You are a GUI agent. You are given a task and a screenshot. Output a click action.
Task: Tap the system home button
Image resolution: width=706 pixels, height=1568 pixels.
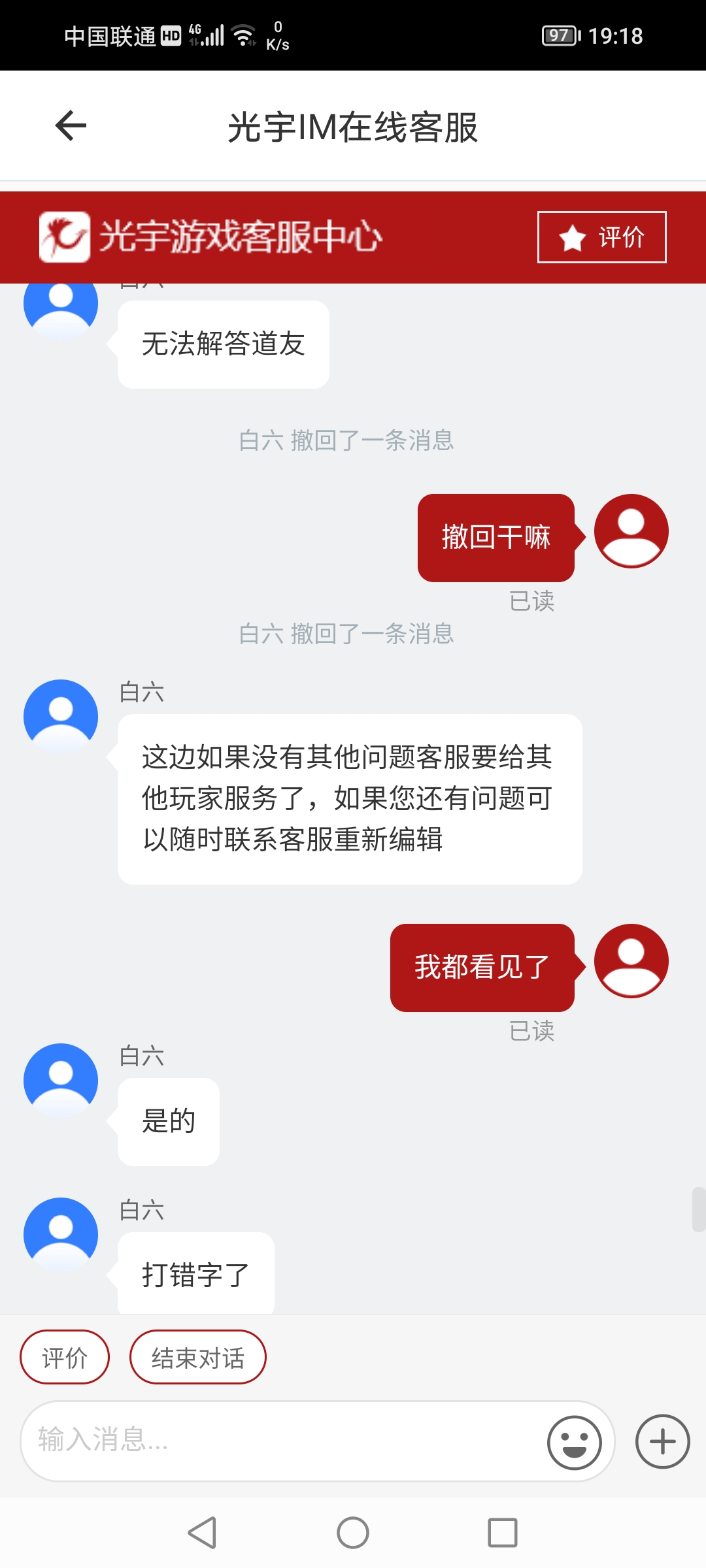353,1532
